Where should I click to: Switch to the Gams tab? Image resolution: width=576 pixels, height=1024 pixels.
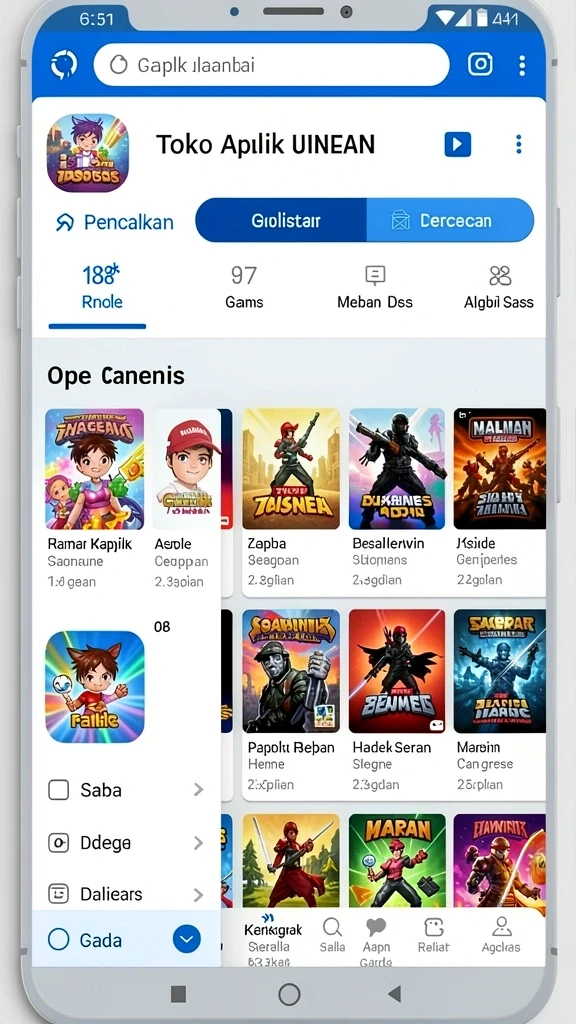pos(244,287)
